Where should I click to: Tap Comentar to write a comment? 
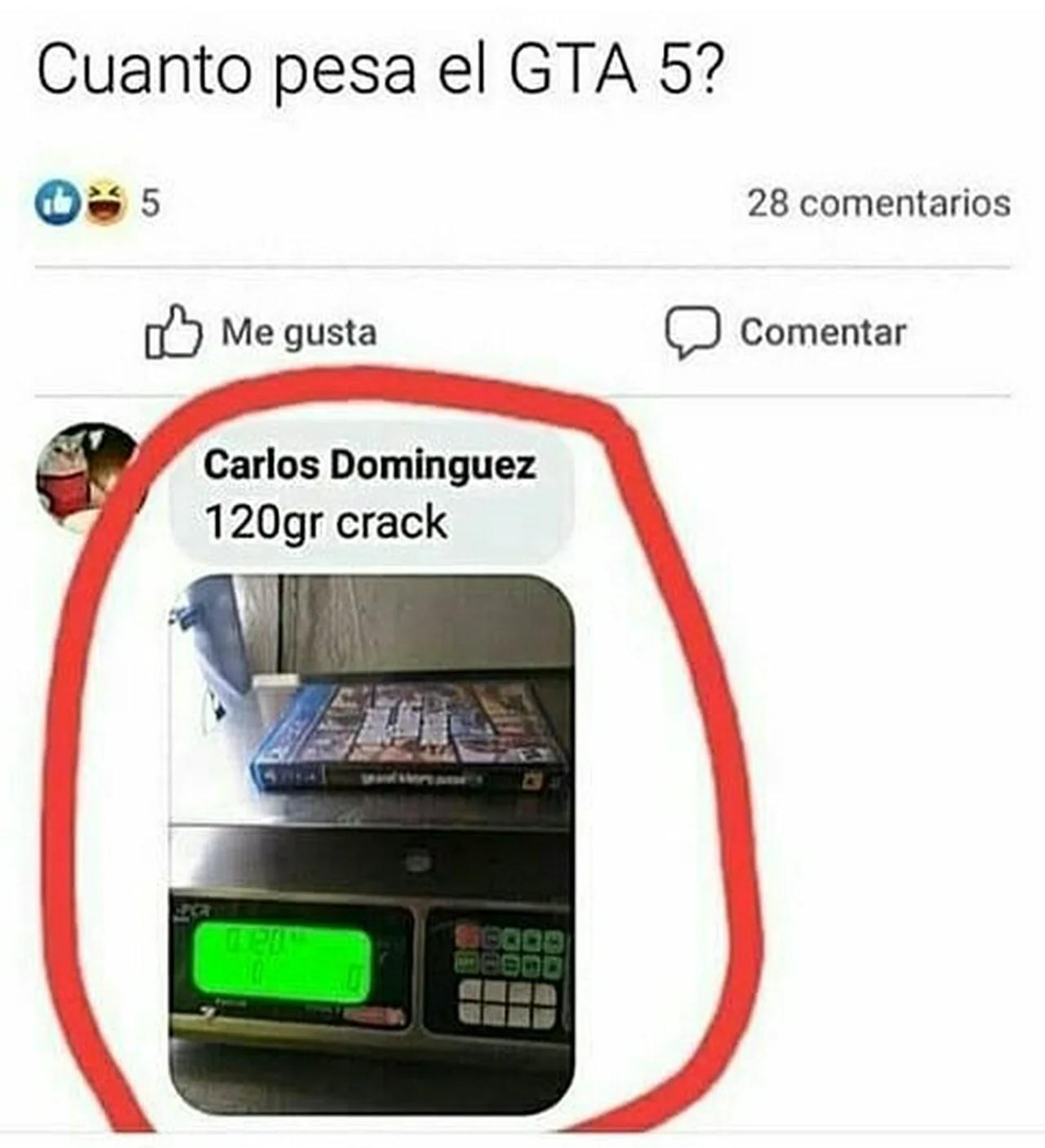[785, 332]
